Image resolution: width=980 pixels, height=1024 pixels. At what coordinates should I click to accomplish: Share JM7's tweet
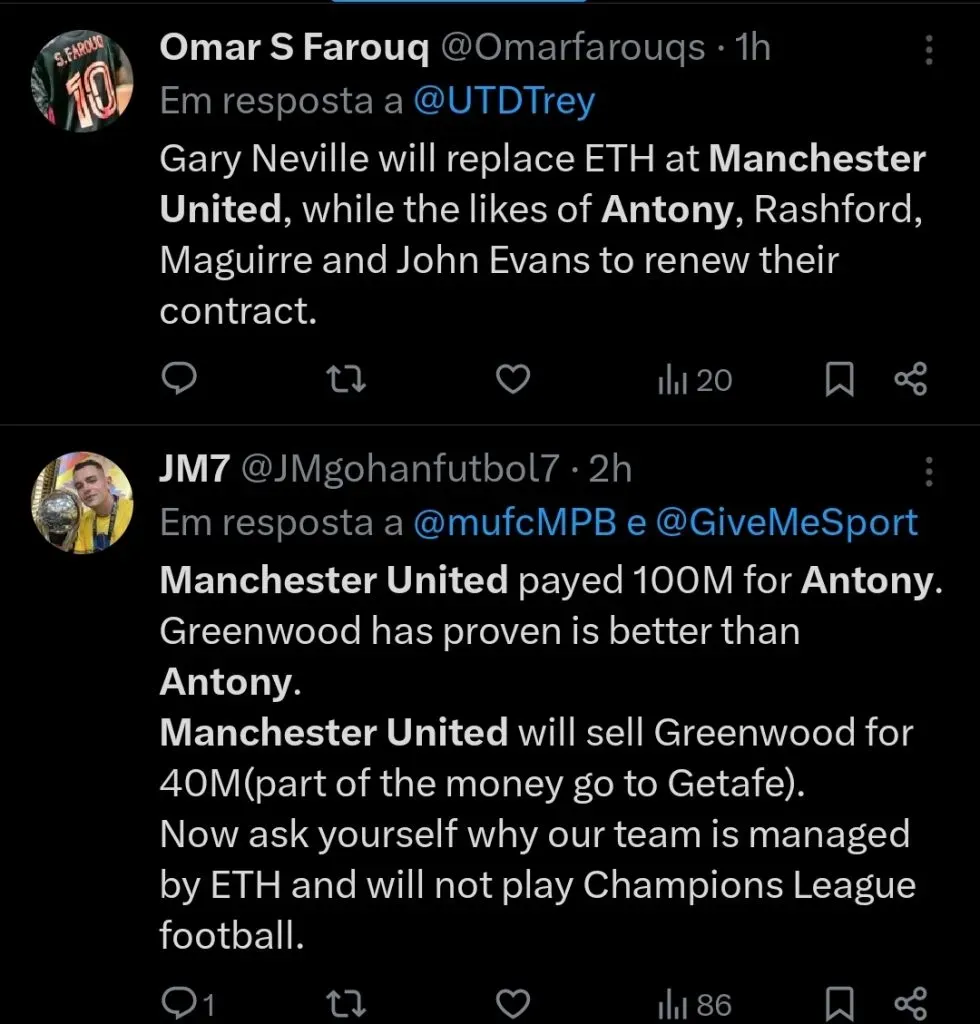tap(909, 1003)
